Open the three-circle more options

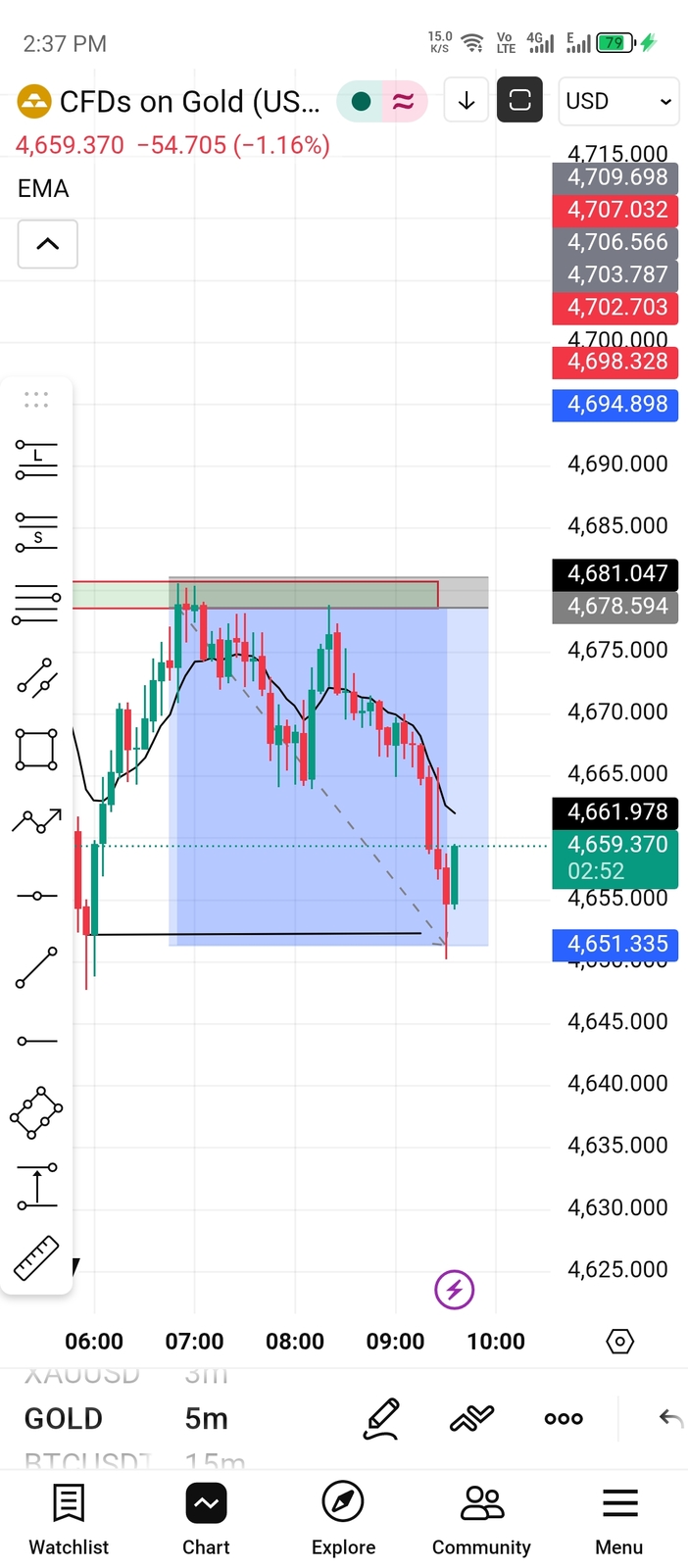point(564,1418)
